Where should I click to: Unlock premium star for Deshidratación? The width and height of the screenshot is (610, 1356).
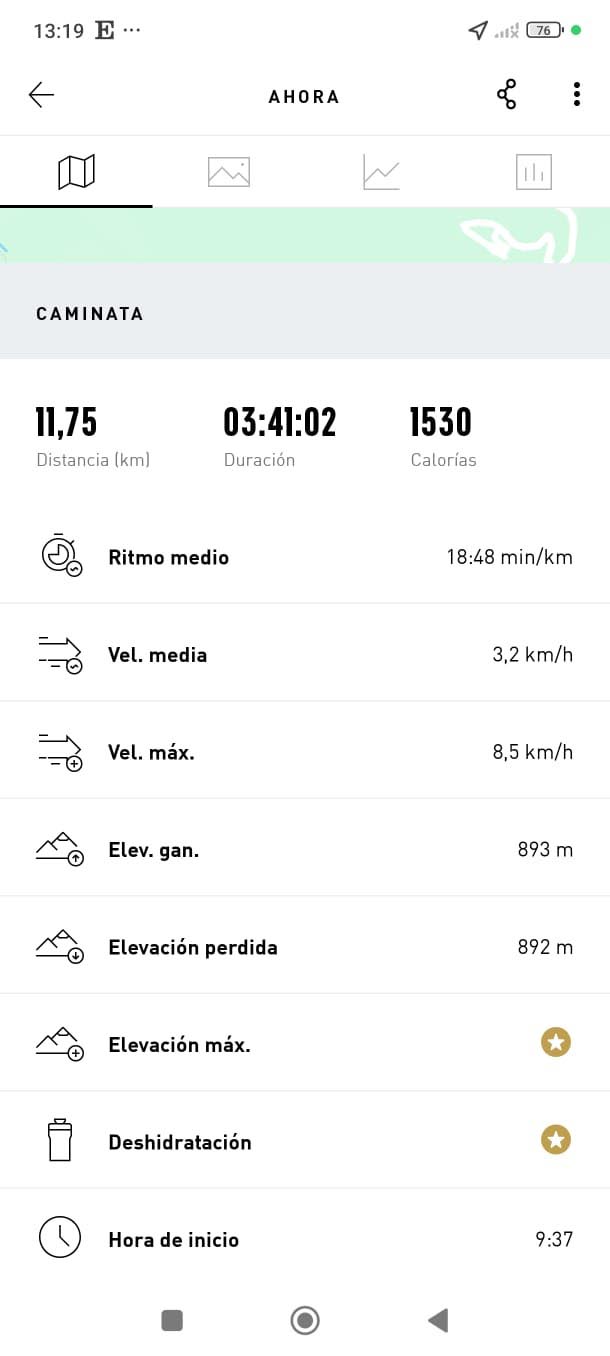(x=556, y=1140)
